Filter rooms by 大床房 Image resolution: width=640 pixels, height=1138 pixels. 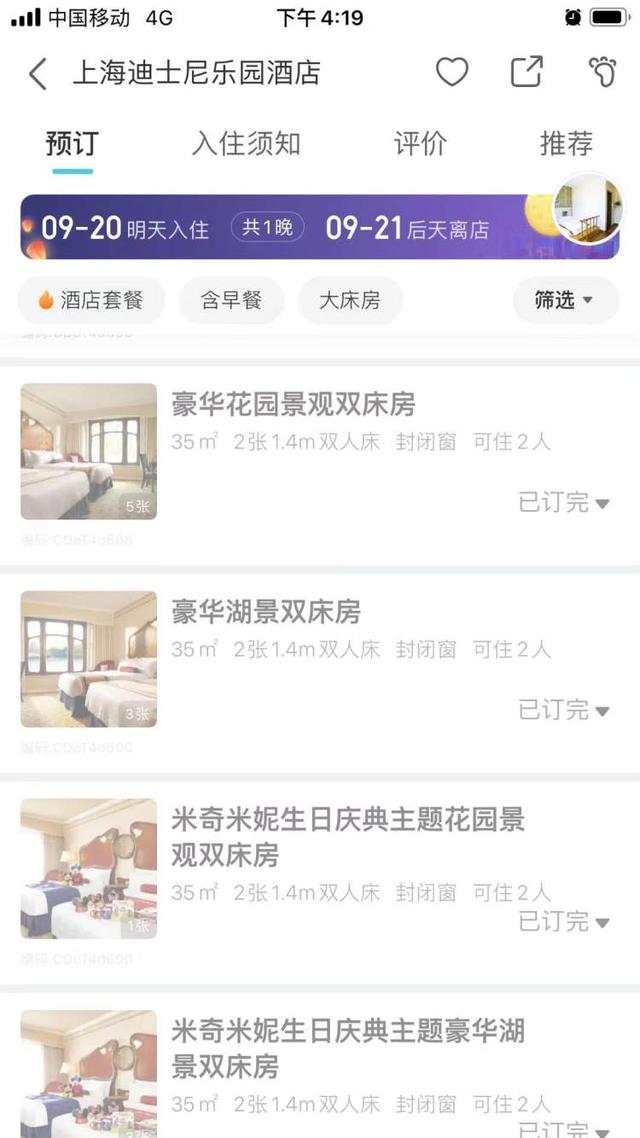[x=349, y=300]
